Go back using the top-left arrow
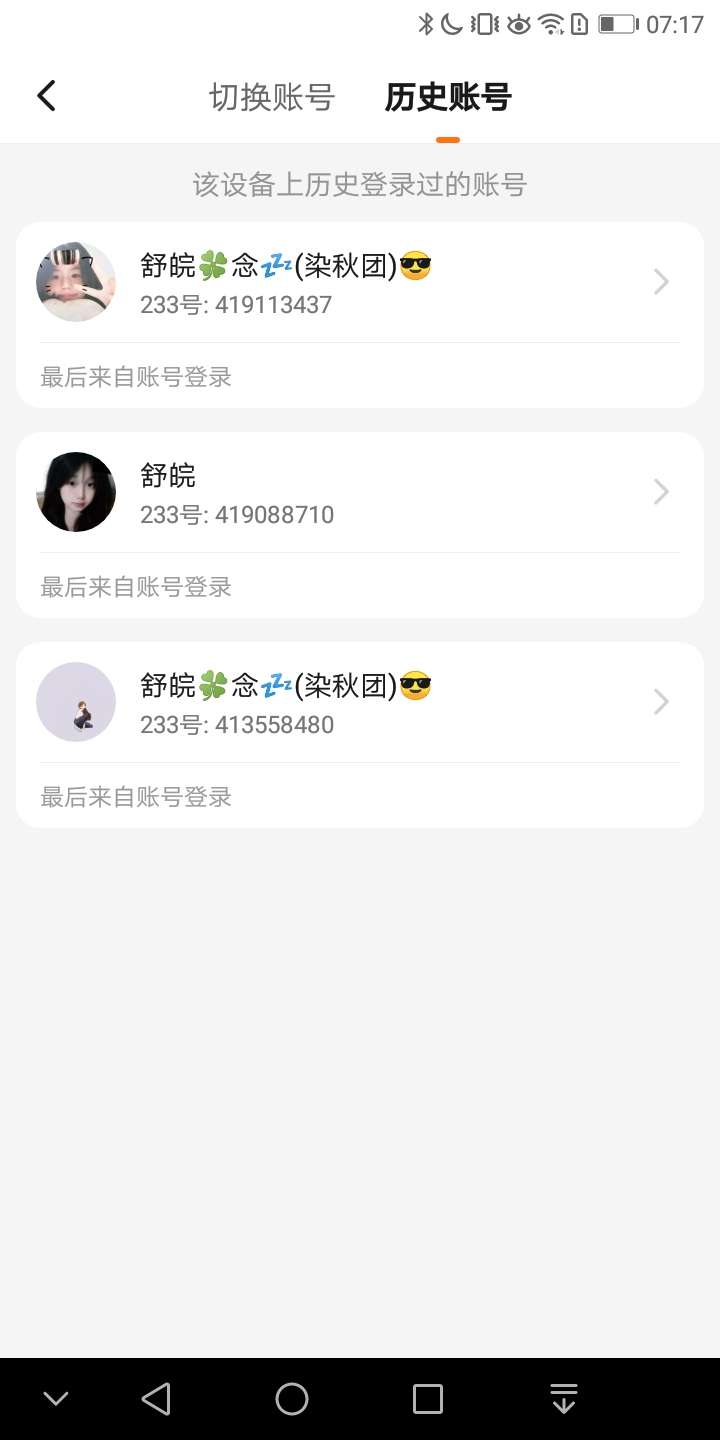The height and width of the screenshot is (1440, 720). tap(46, 96)
